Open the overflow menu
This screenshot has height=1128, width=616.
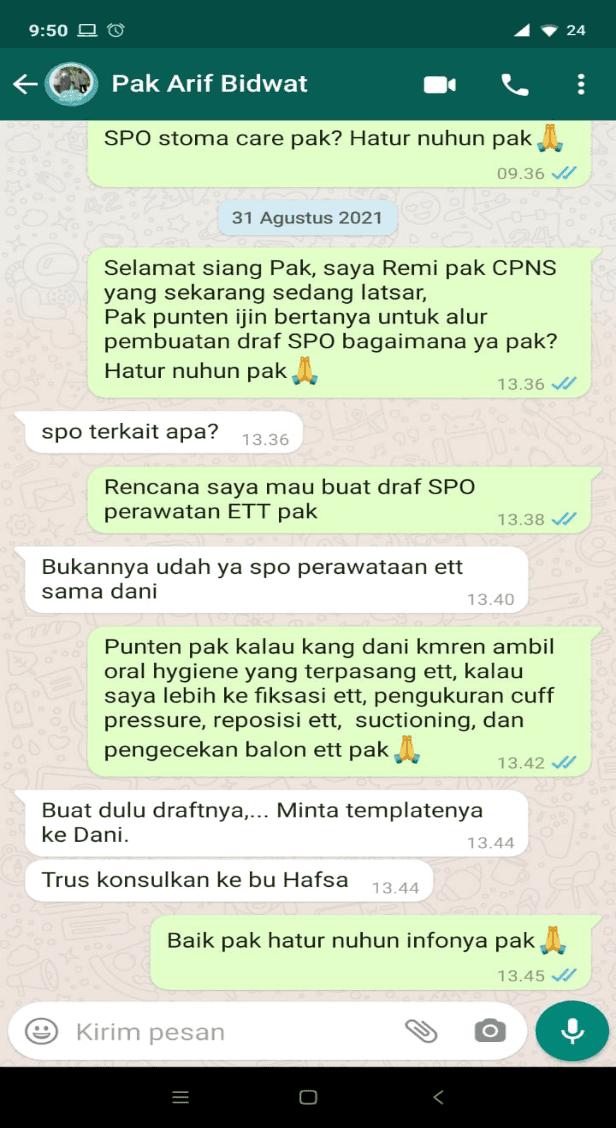[581, 85]
